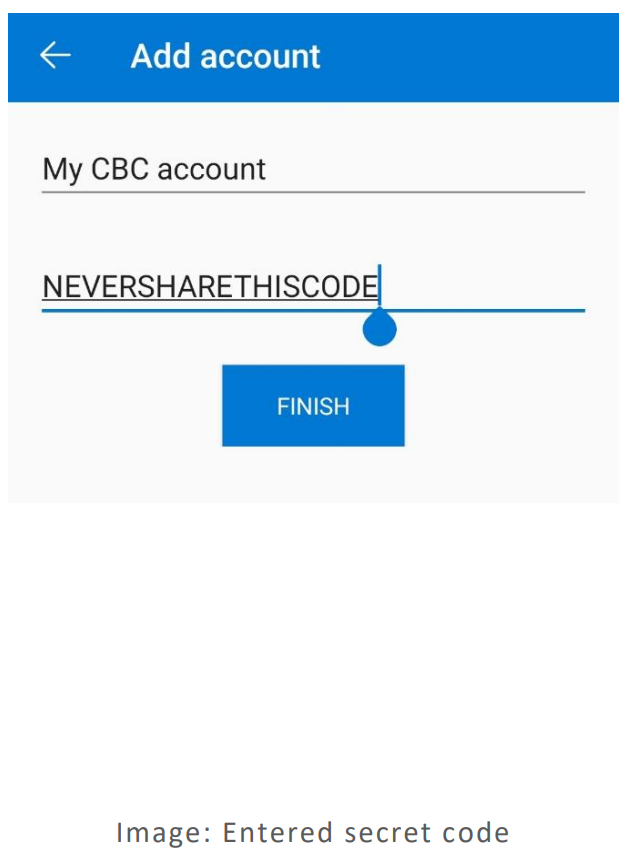Edit the My CBC account name field

pos(312,169)
